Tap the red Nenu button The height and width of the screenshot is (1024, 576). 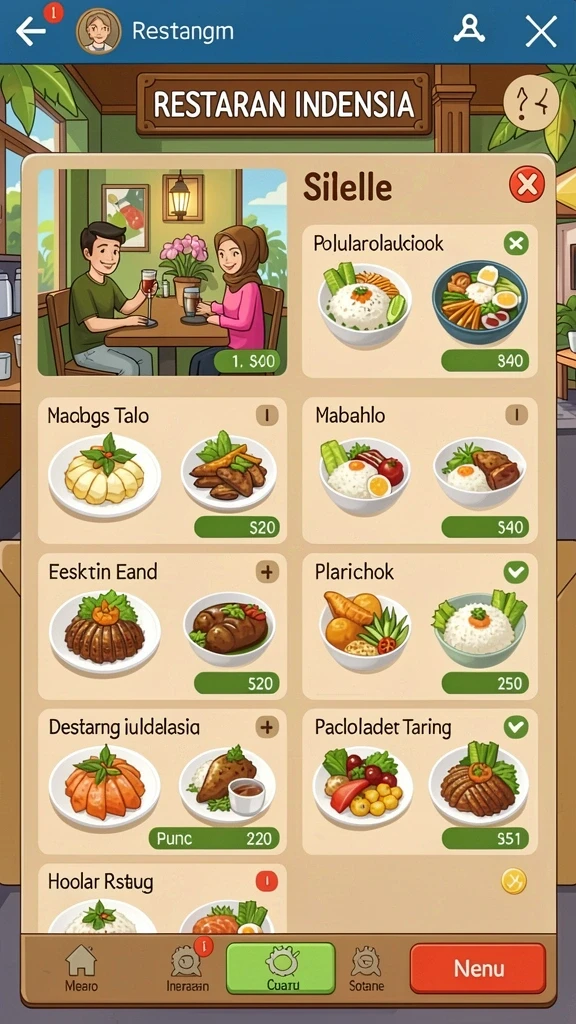click(x=478, y=968)
